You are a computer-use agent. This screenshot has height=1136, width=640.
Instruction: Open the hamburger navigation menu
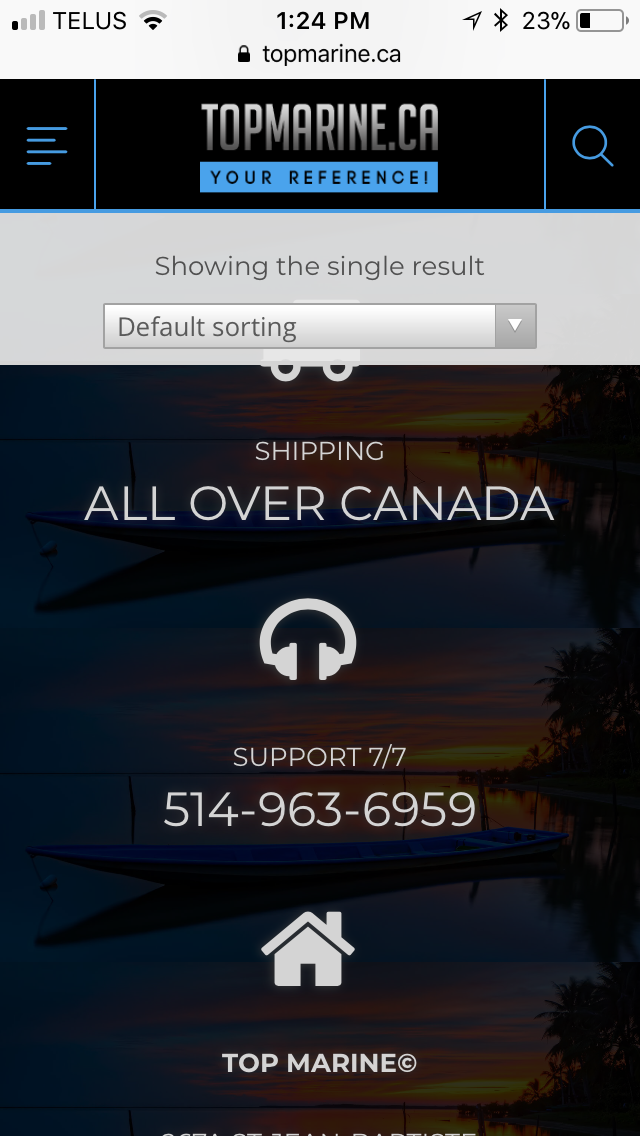point(47,146)
